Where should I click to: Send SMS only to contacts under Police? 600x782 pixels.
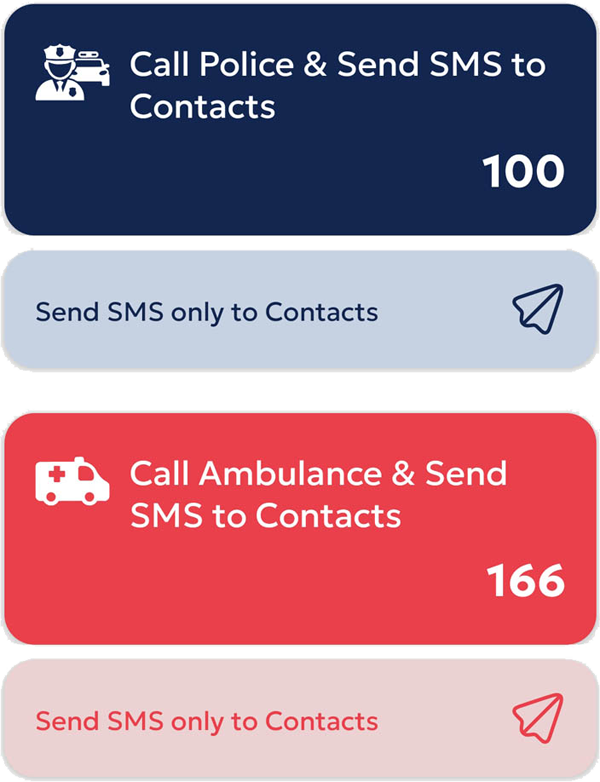[x=300, y=311]
